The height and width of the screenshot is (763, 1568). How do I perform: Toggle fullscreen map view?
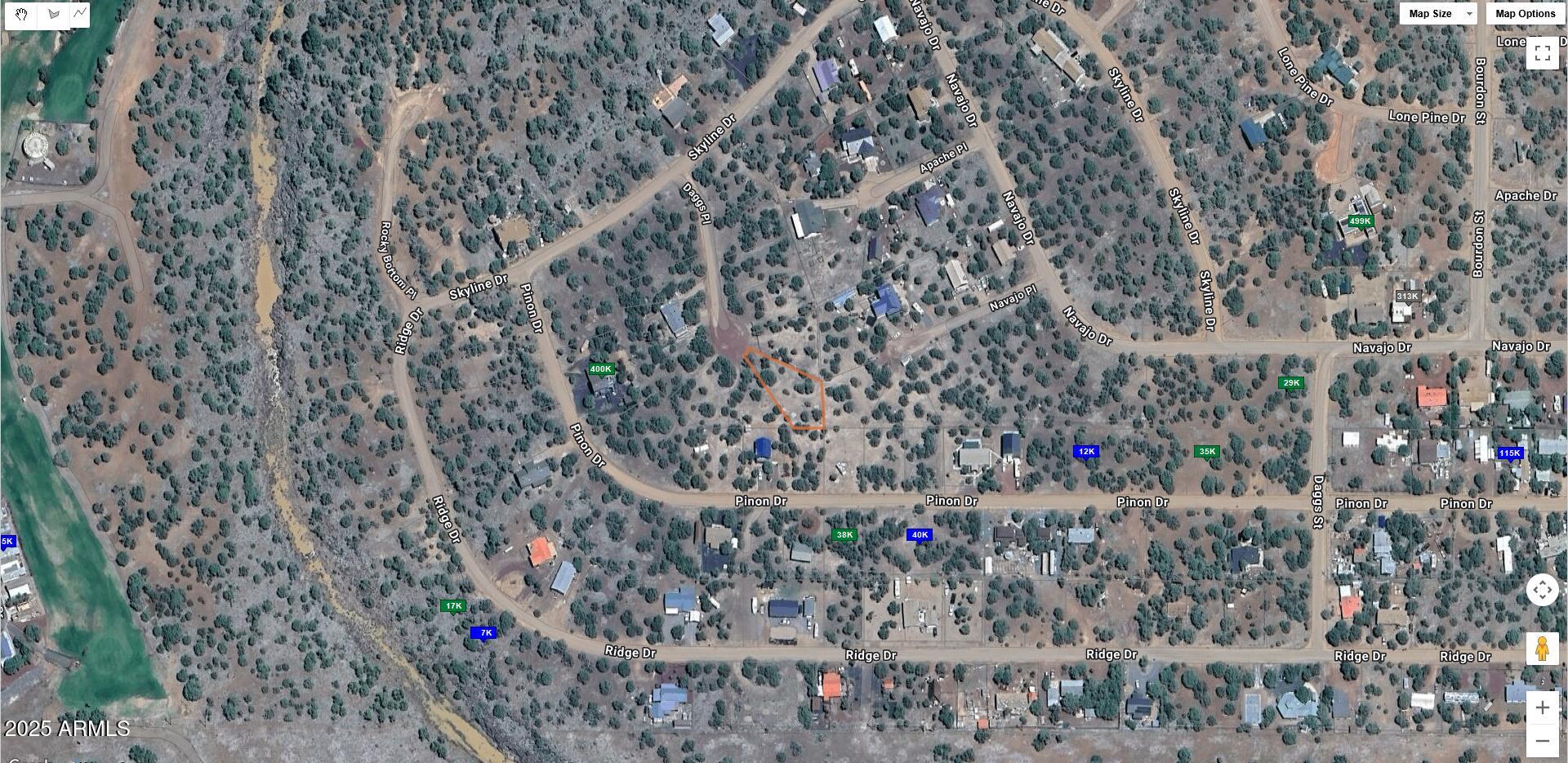point(1542,53)
